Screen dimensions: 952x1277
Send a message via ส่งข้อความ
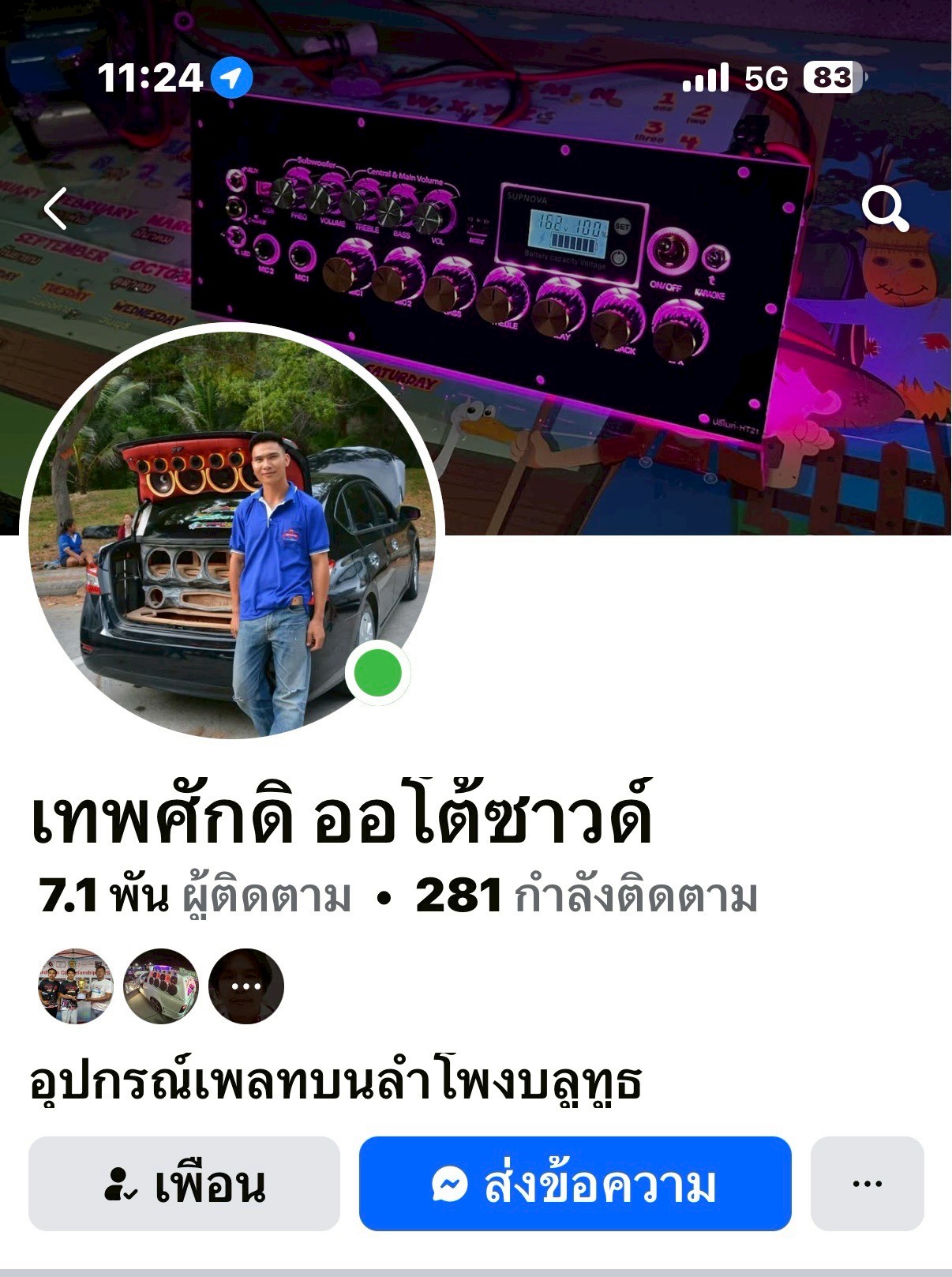pos(575,1184)
